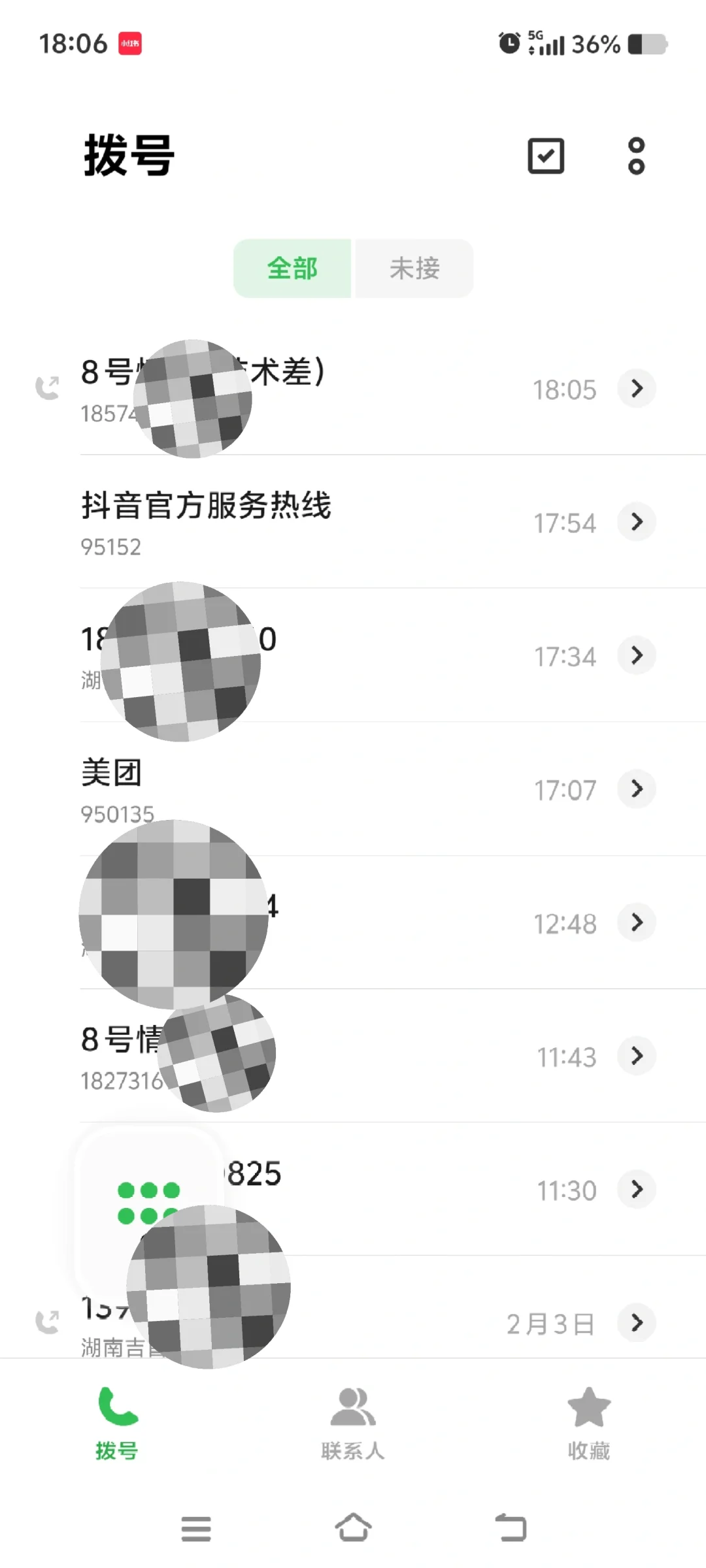Switch to the 全部 tab
Image resolution: width=706 pixels, height=1568 pixels.
(x=292, y=269)
